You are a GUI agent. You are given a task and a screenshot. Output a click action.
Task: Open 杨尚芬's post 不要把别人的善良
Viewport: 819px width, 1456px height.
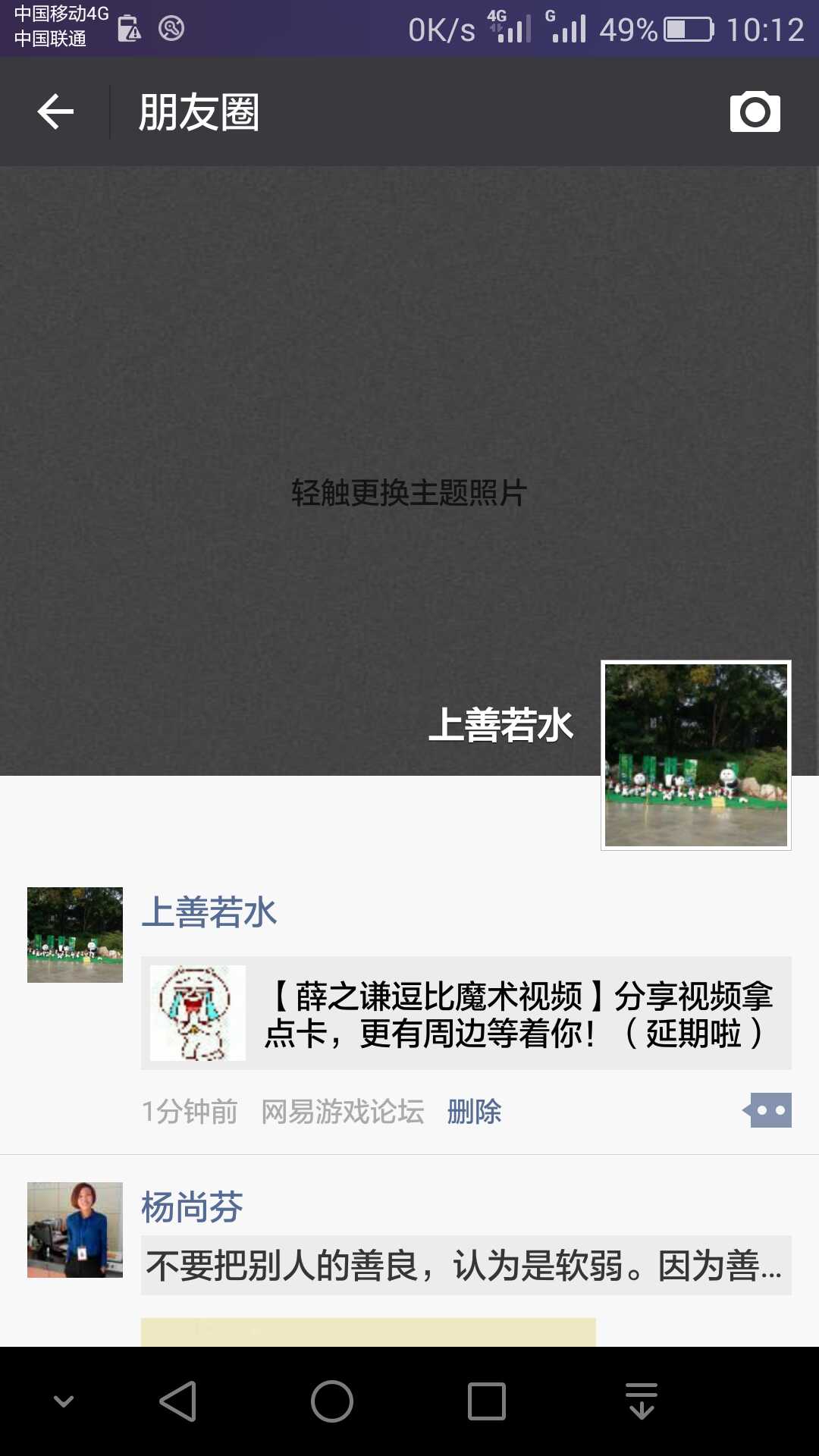click(466, 1266)
